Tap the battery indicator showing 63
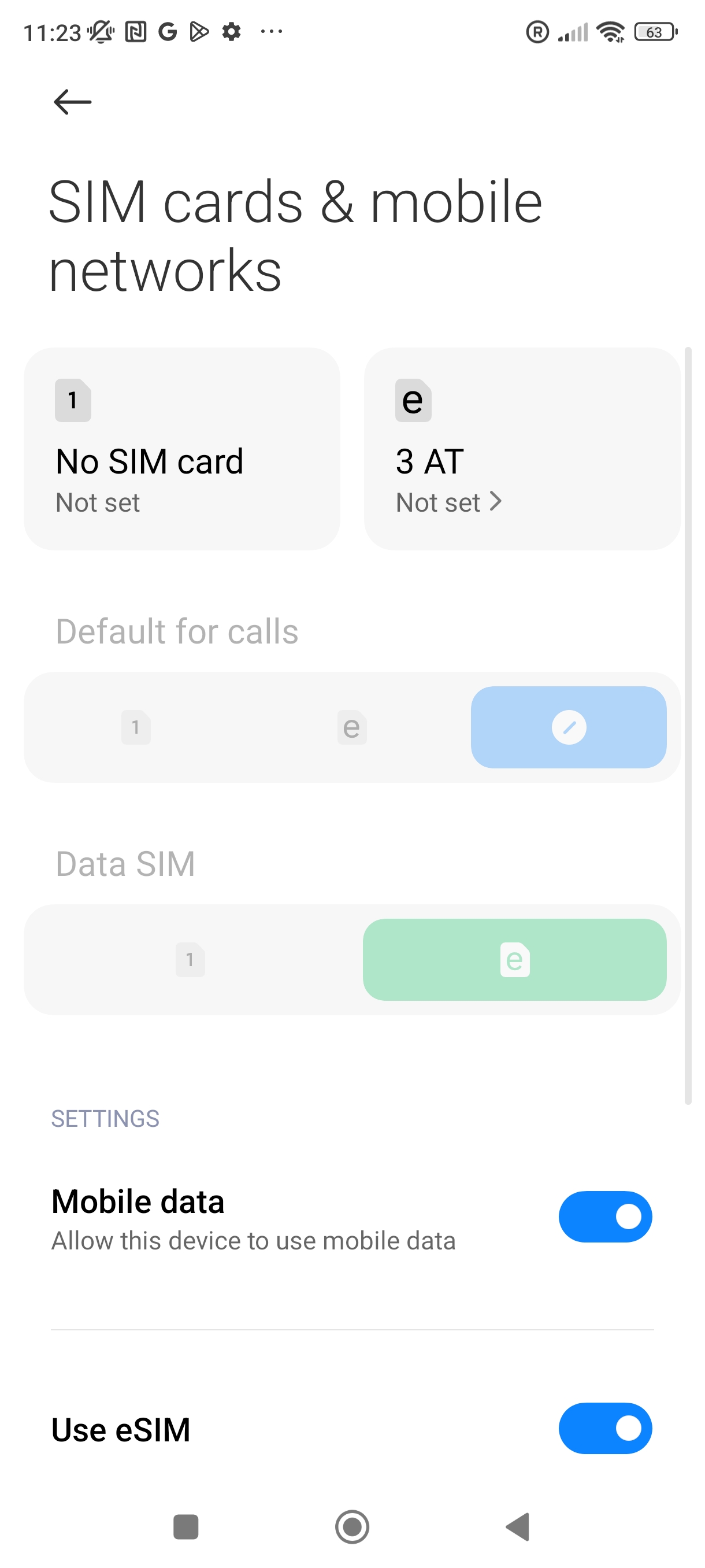This screenshot has height=1568, width=705. (656, 33)
